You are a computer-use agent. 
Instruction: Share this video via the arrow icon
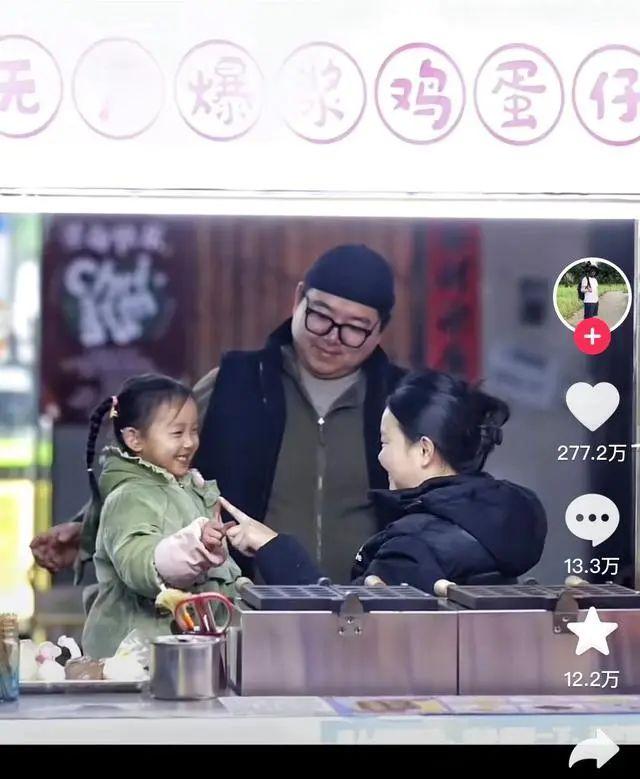(x=594, y=749)
